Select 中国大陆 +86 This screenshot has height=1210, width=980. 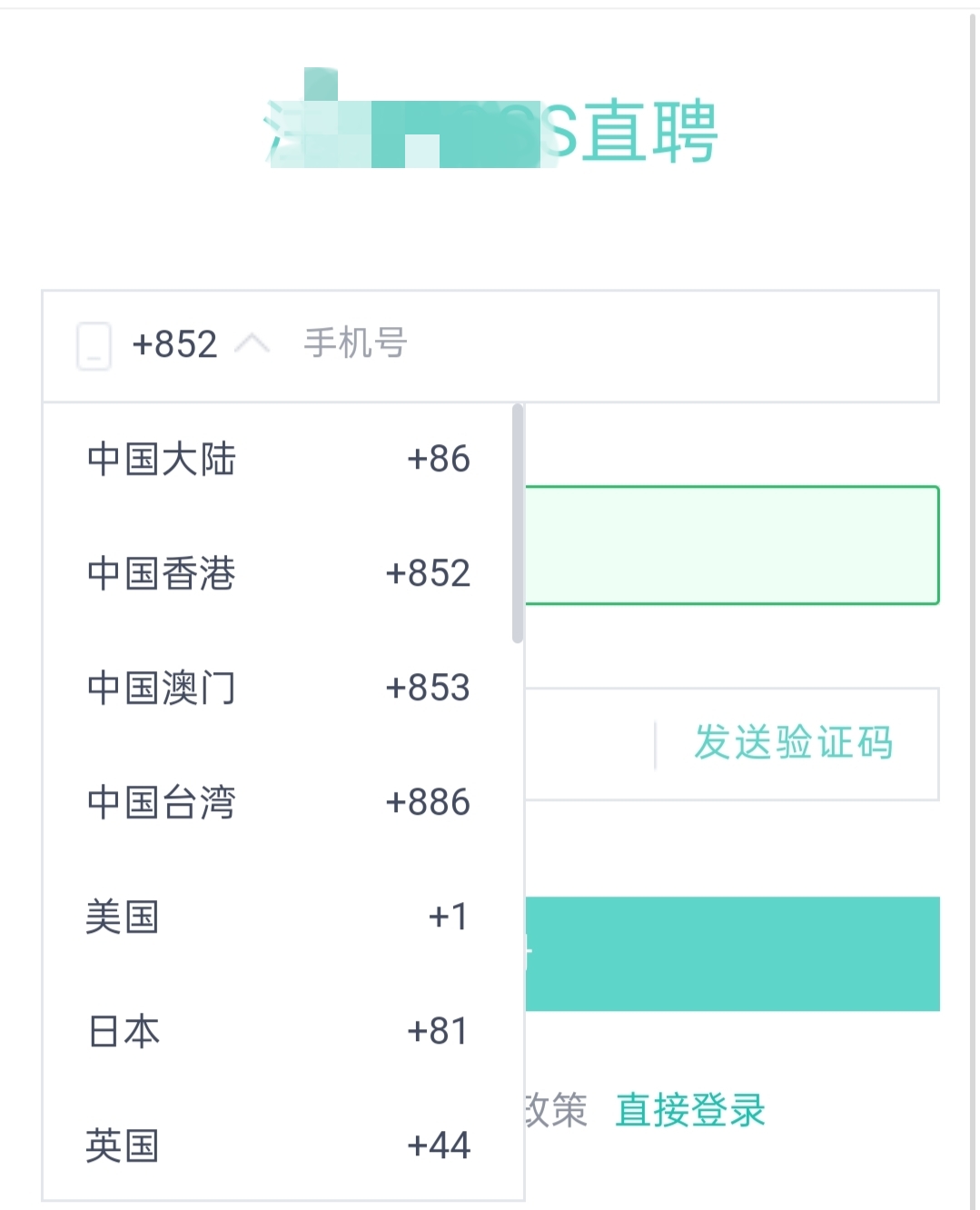click(279, 459)
